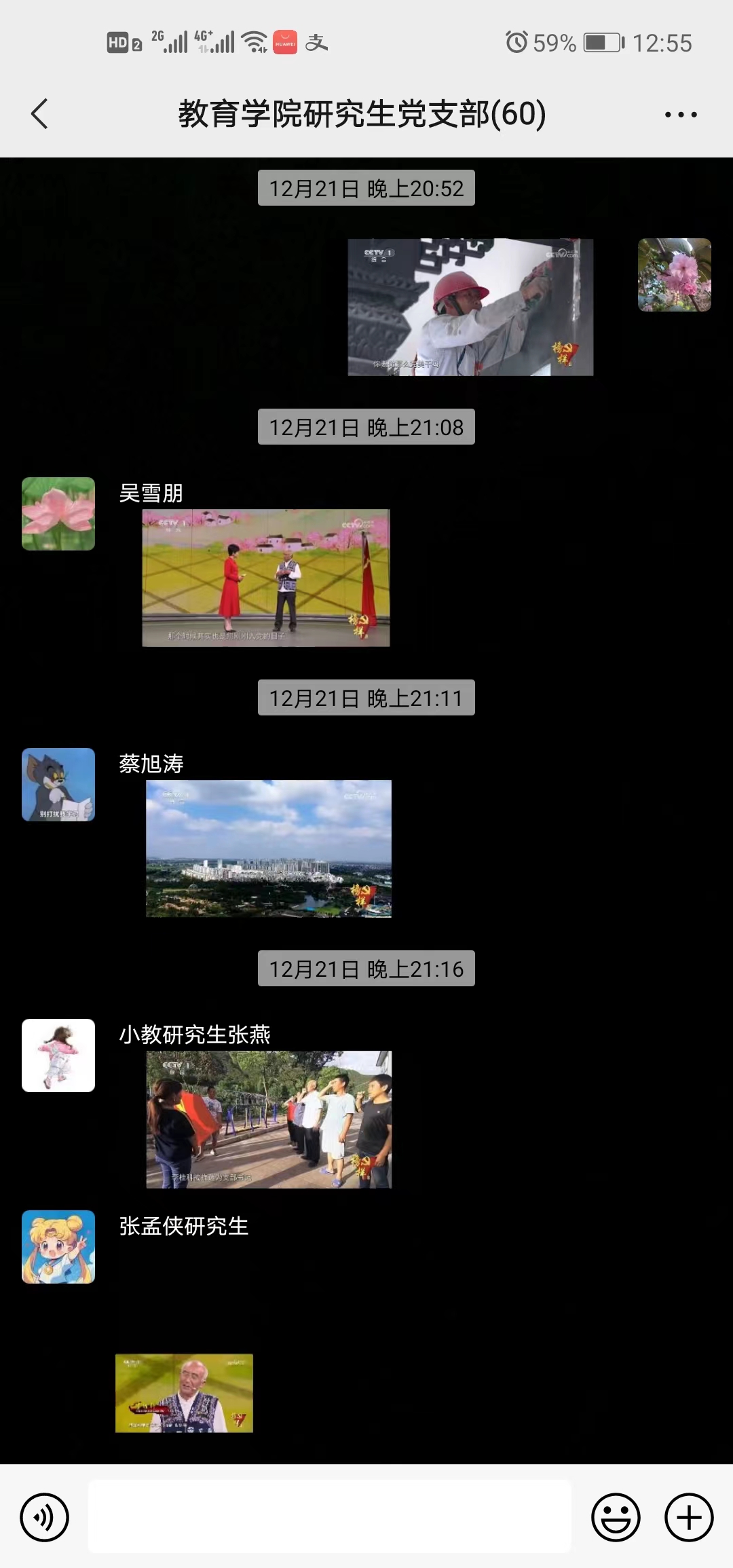Open 张孟侠研究生's avatar

tap(58, 1247)
